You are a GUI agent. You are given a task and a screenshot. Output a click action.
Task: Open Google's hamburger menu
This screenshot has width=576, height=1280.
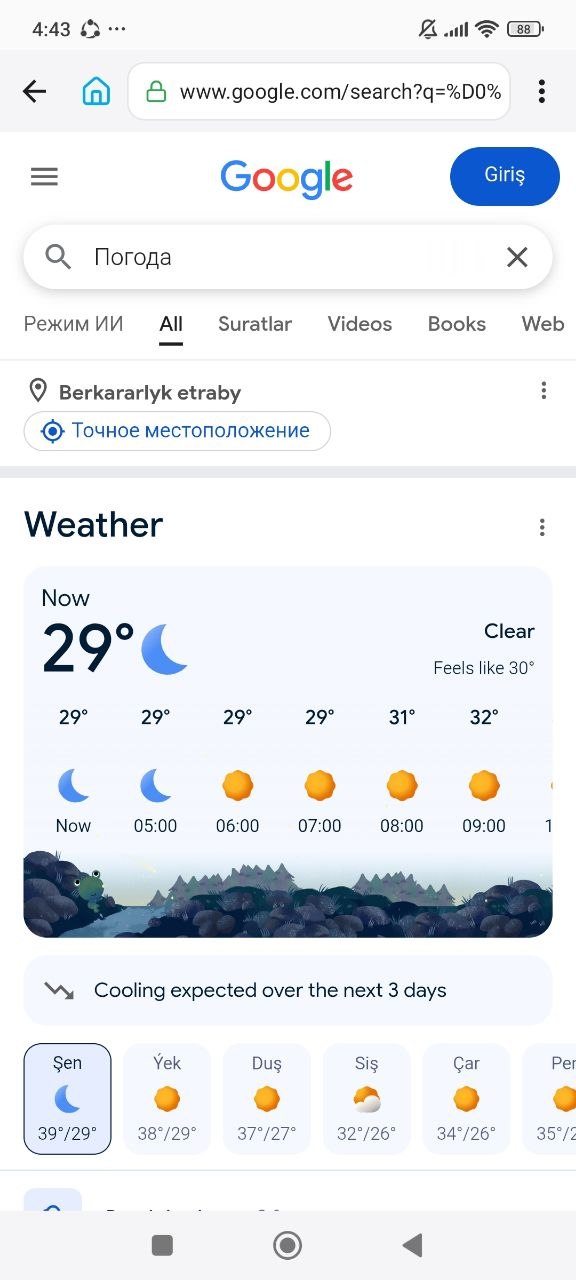[44, 177]
